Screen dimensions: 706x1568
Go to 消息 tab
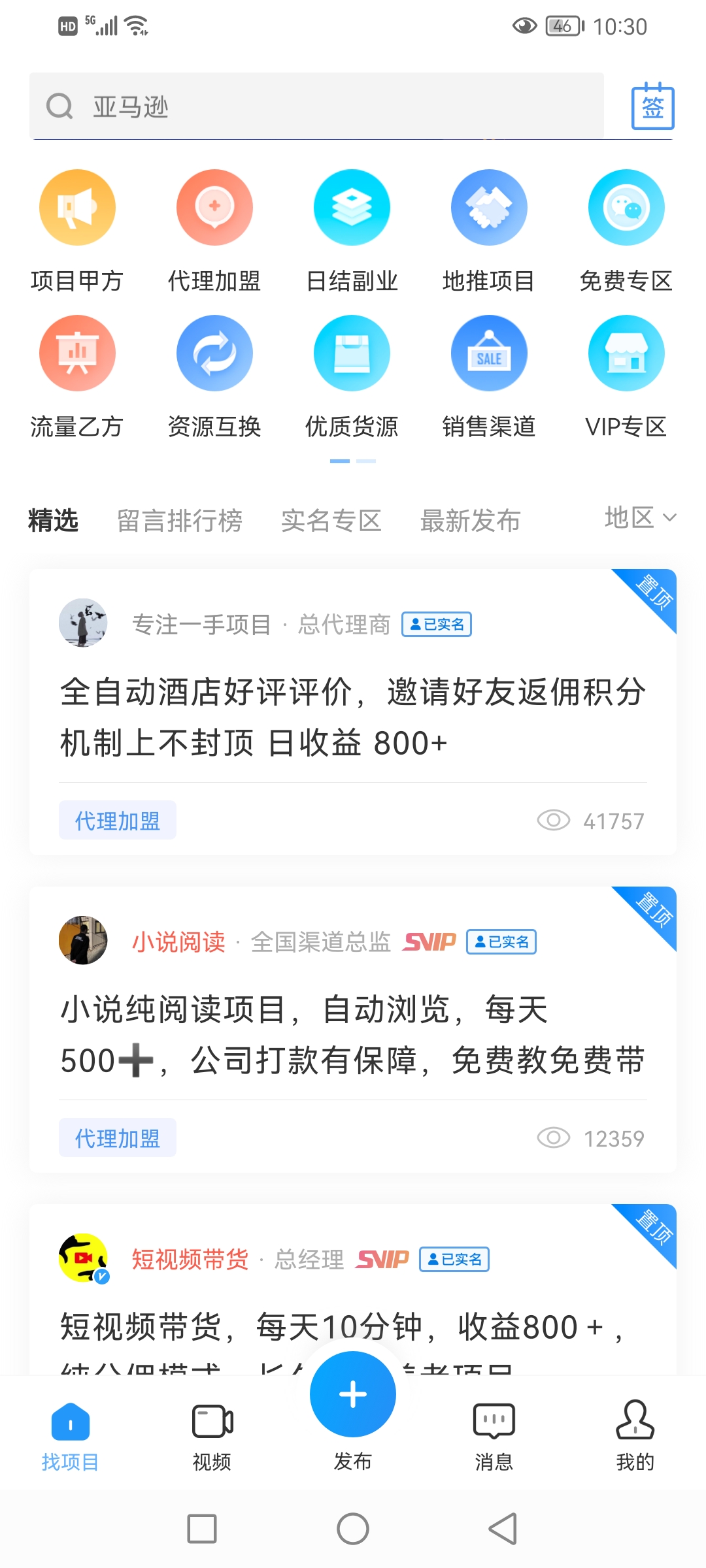(x=494, y=1435)
